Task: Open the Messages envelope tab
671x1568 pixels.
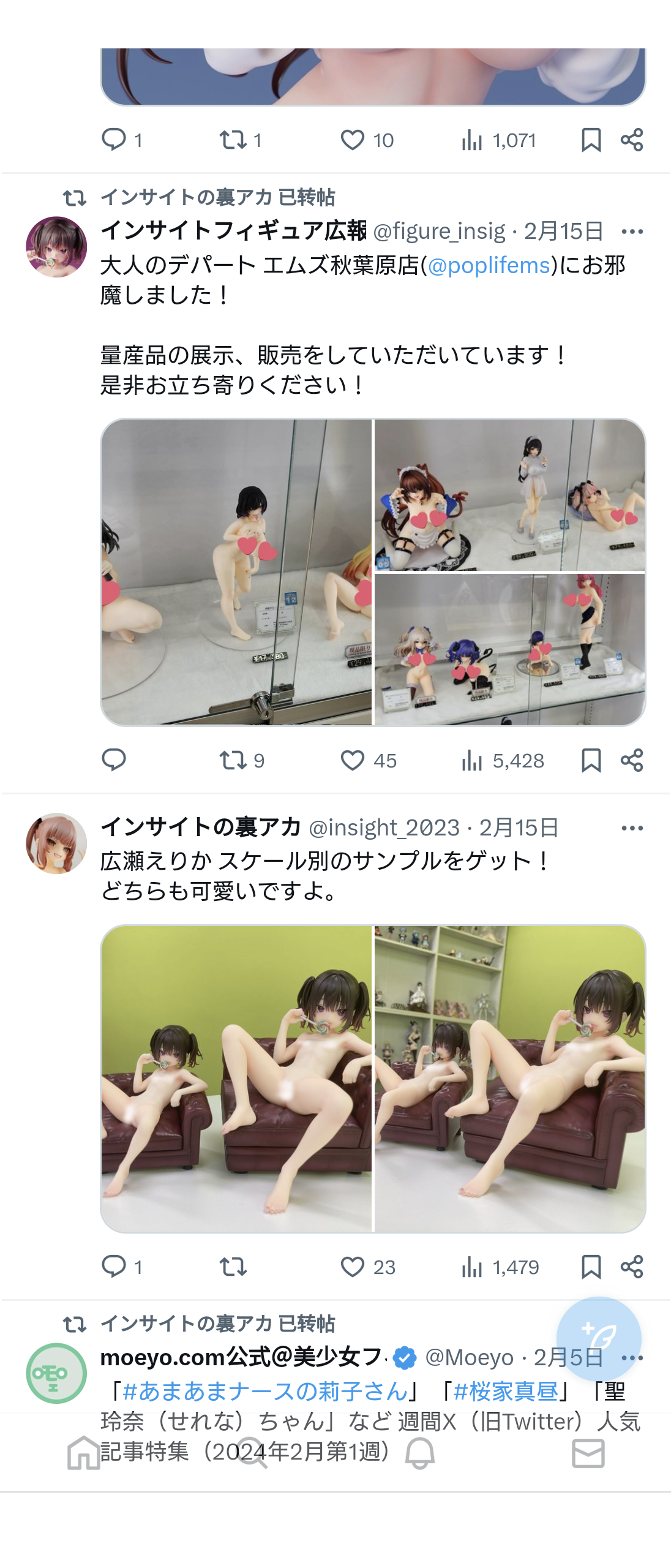Action: [x=588, y=1453]
